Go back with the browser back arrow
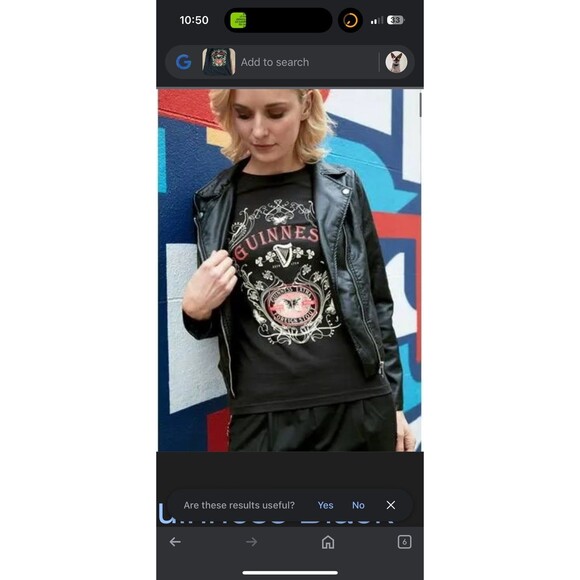This screenshot has height=580, width=580. coord(175,542)
